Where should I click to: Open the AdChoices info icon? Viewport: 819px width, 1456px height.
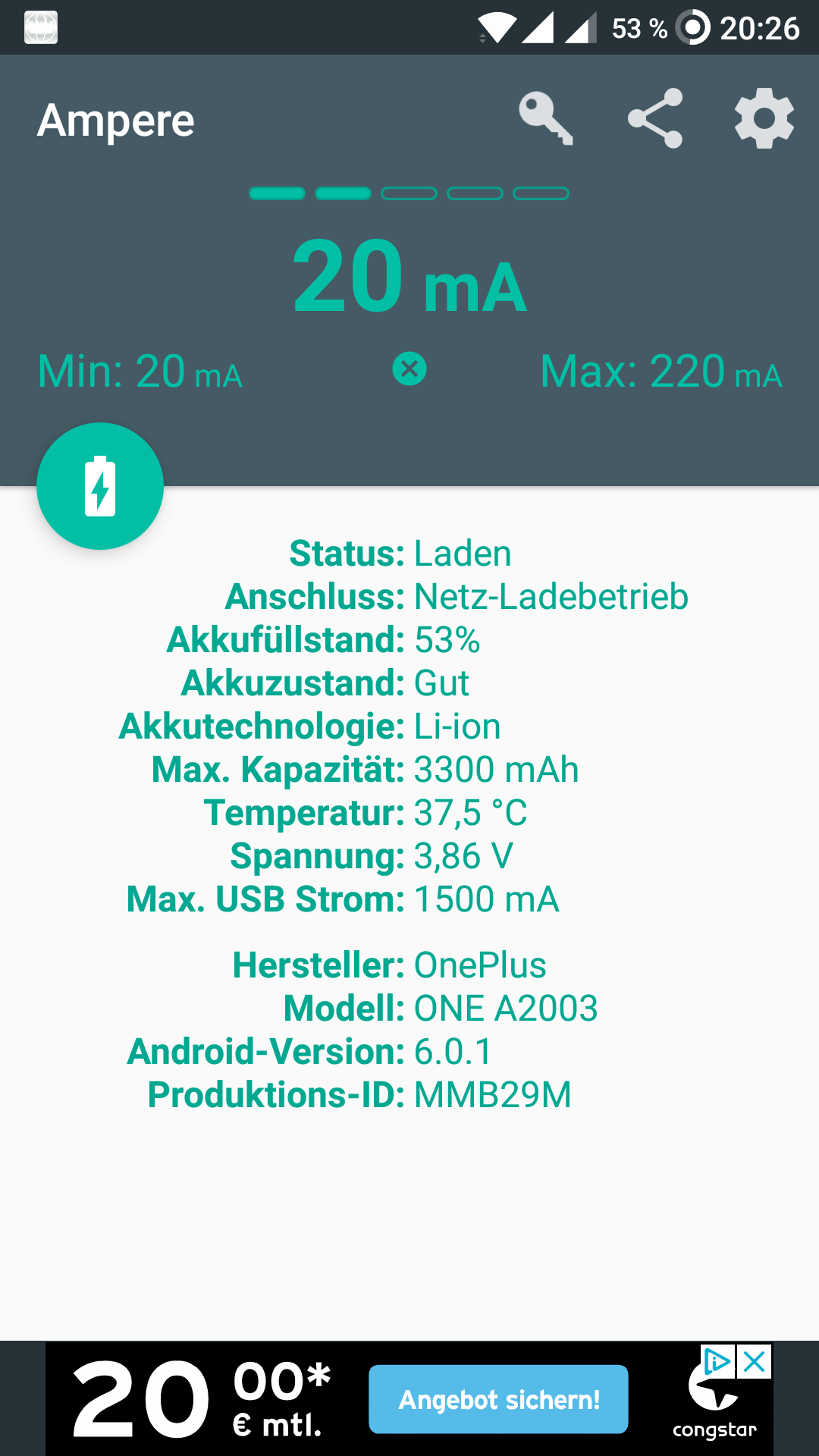717,1362
